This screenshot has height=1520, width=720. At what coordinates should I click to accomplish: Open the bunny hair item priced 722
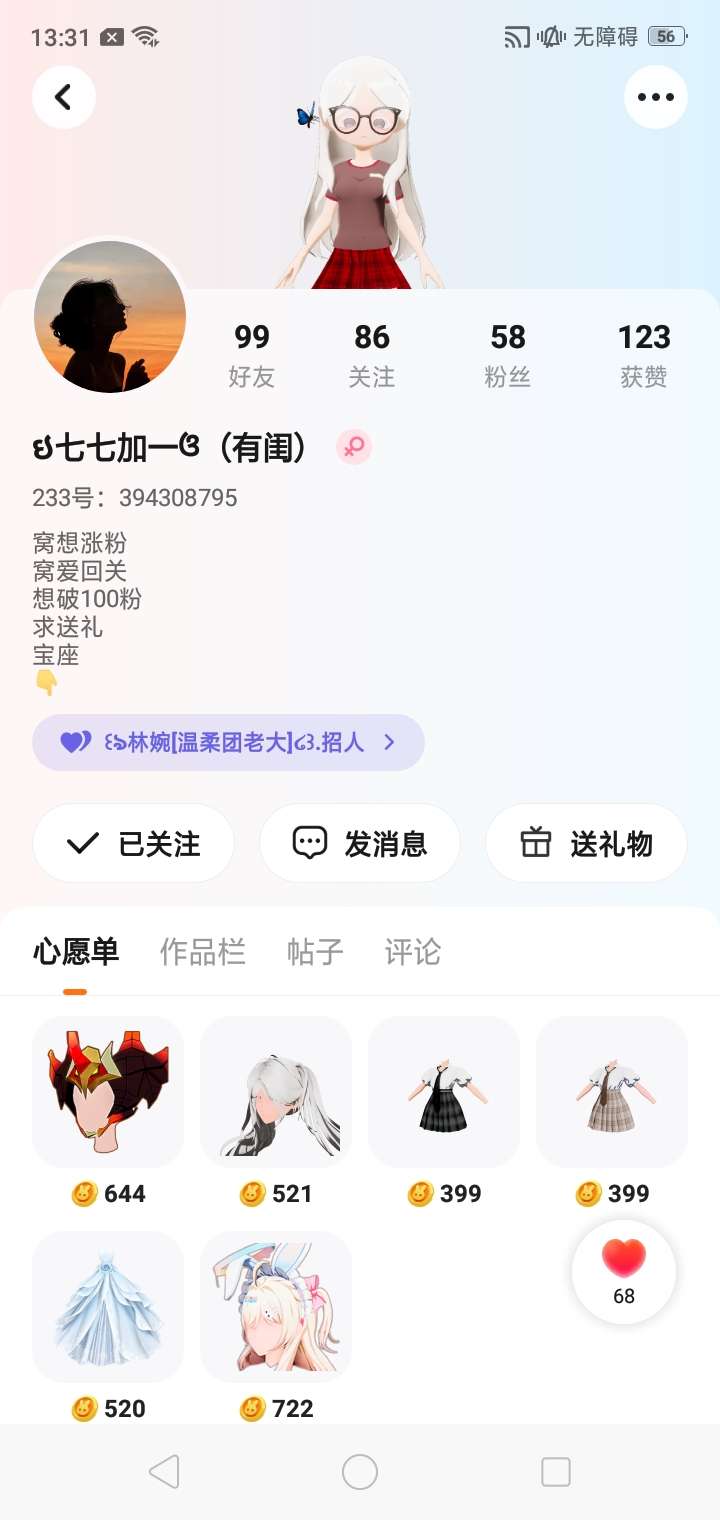tap(276, 1307)
